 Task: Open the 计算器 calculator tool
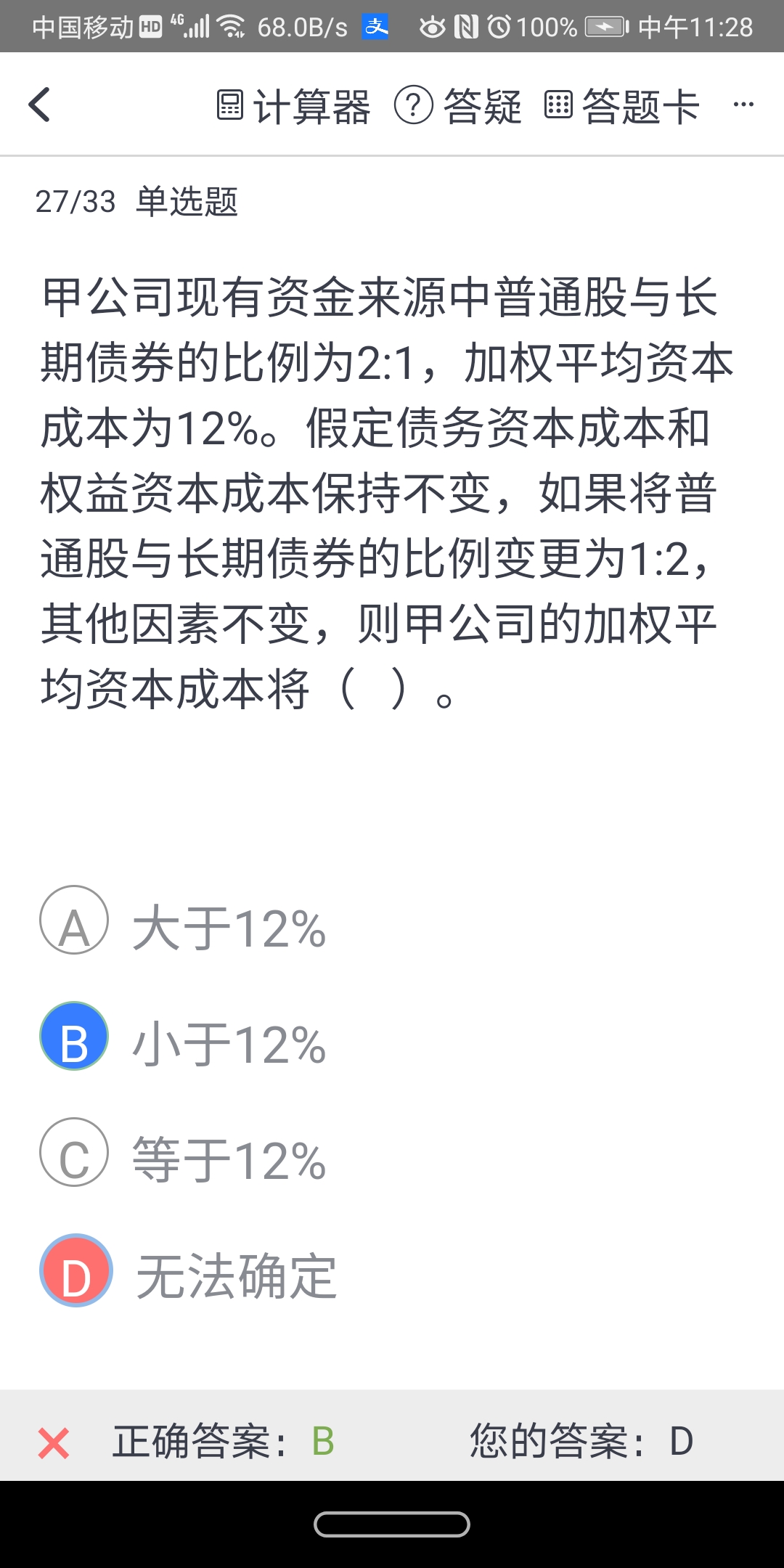[x=293, y=106]
